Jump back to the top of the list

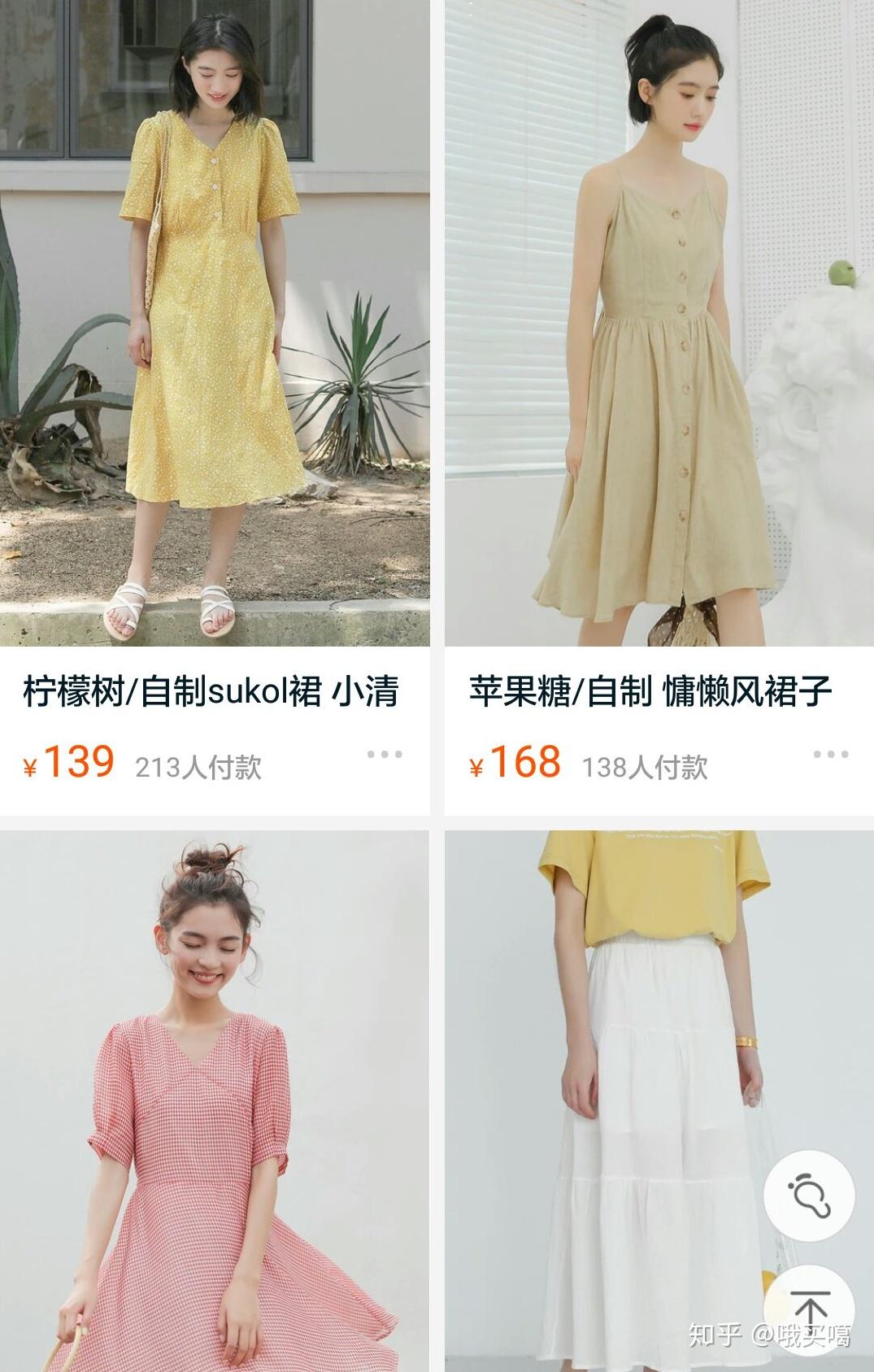810,1307
